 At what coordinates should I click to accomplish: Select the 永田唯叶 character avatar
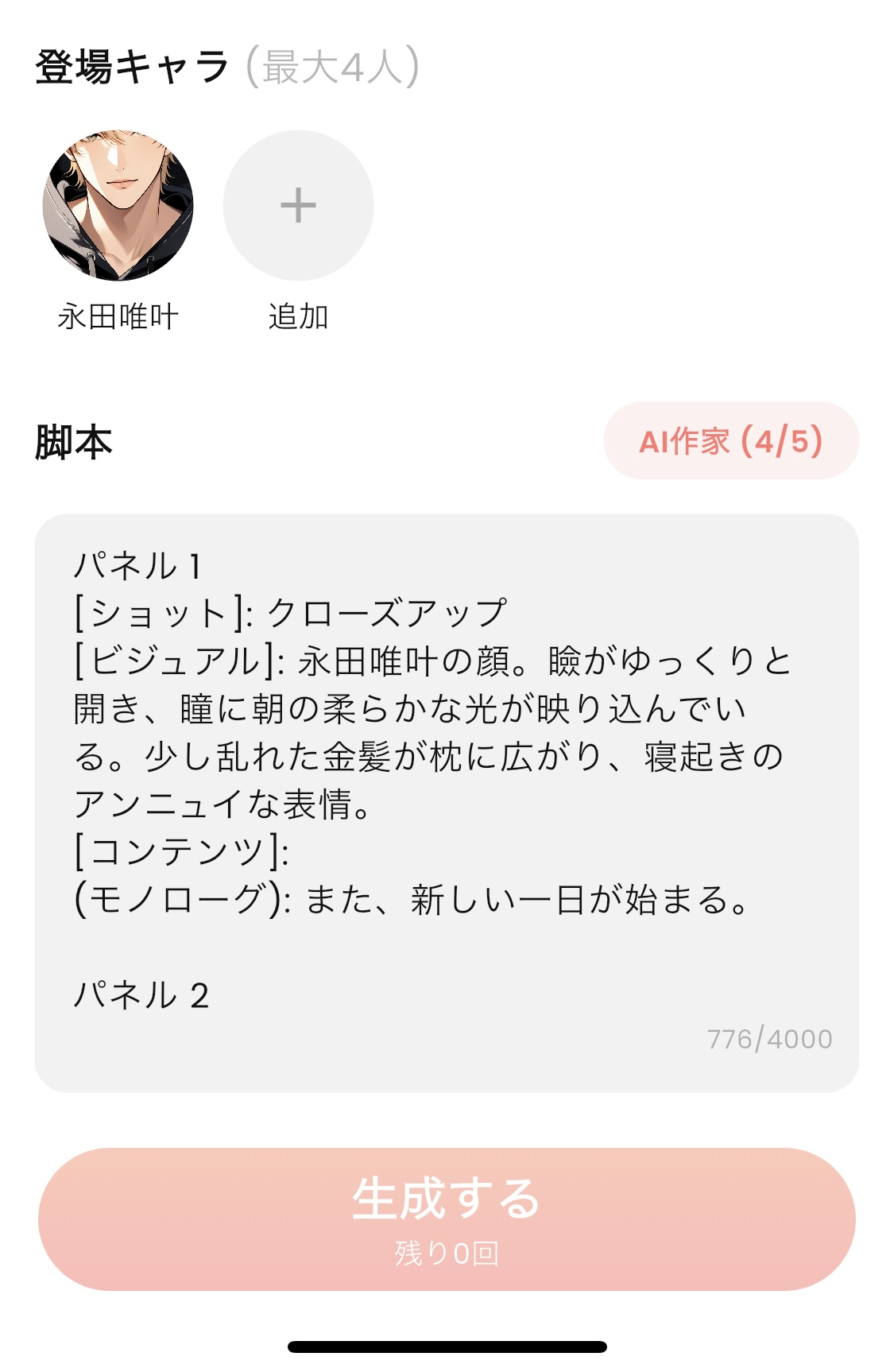tap(118, 206)
